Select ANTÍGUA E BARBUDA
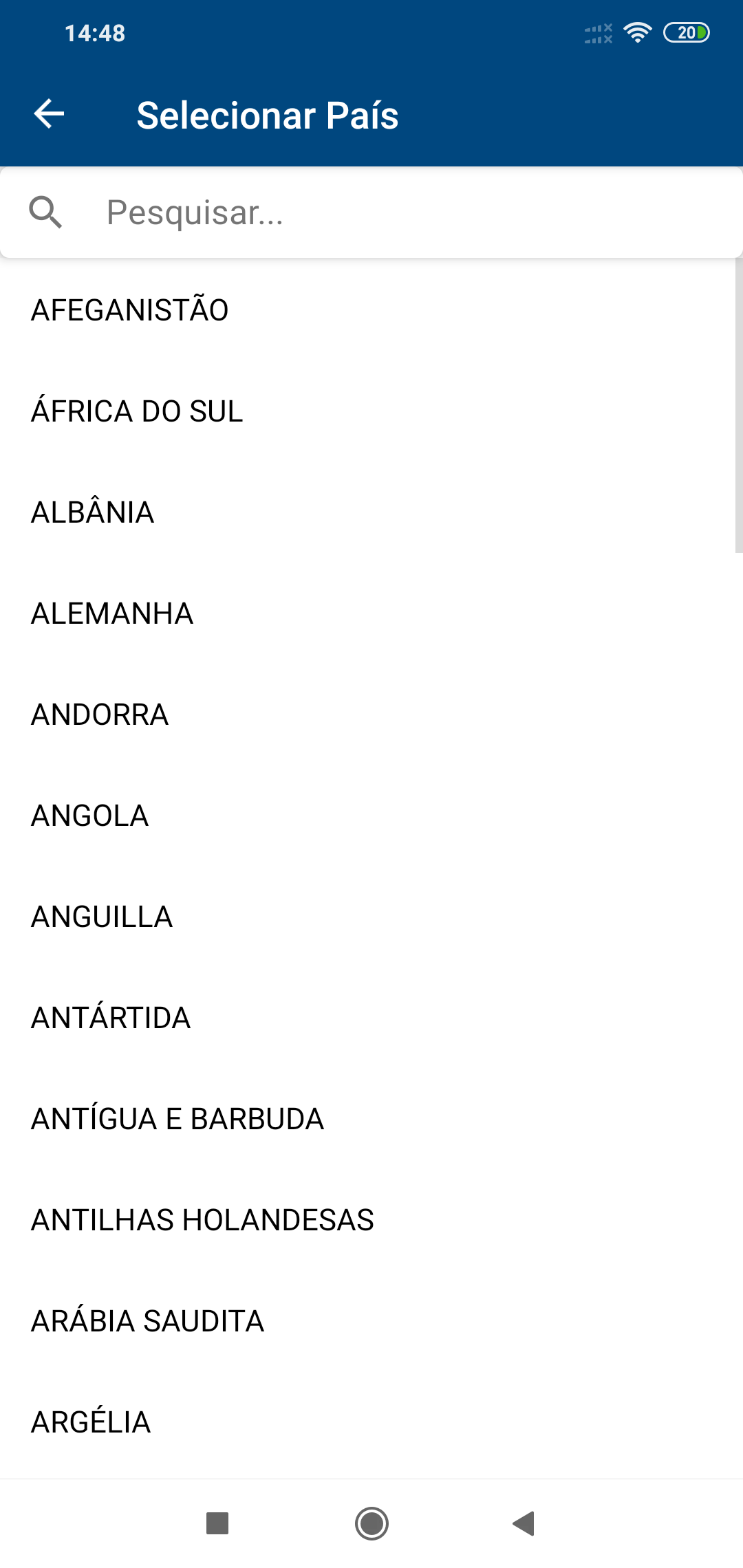Image resolution: width=743 pixels, height=1568 pixels. pos(371,1119)
